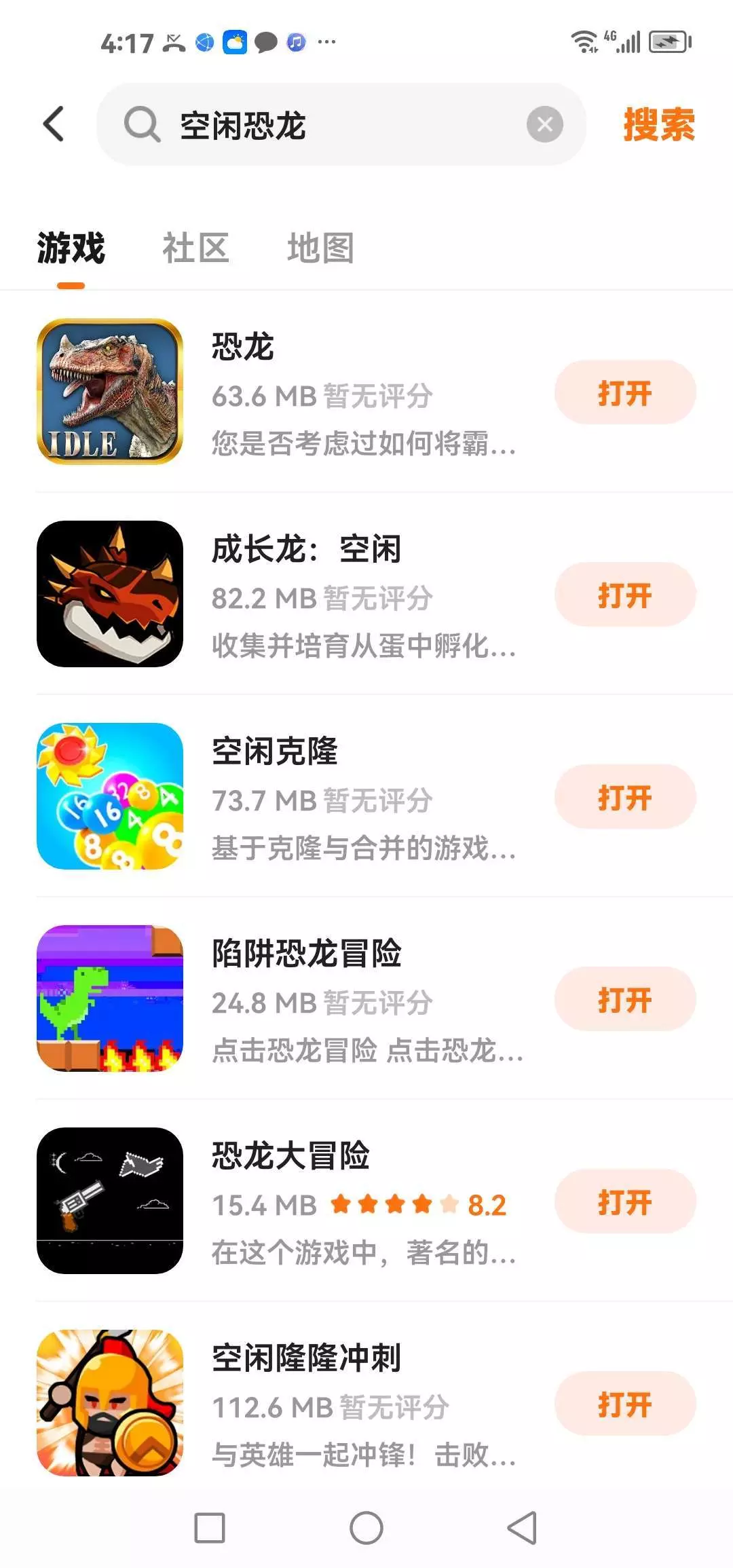The image size is (733, 1568).
Task: Open the 恐龙 game with 打开 button
Action: click(x=625, y=393)
